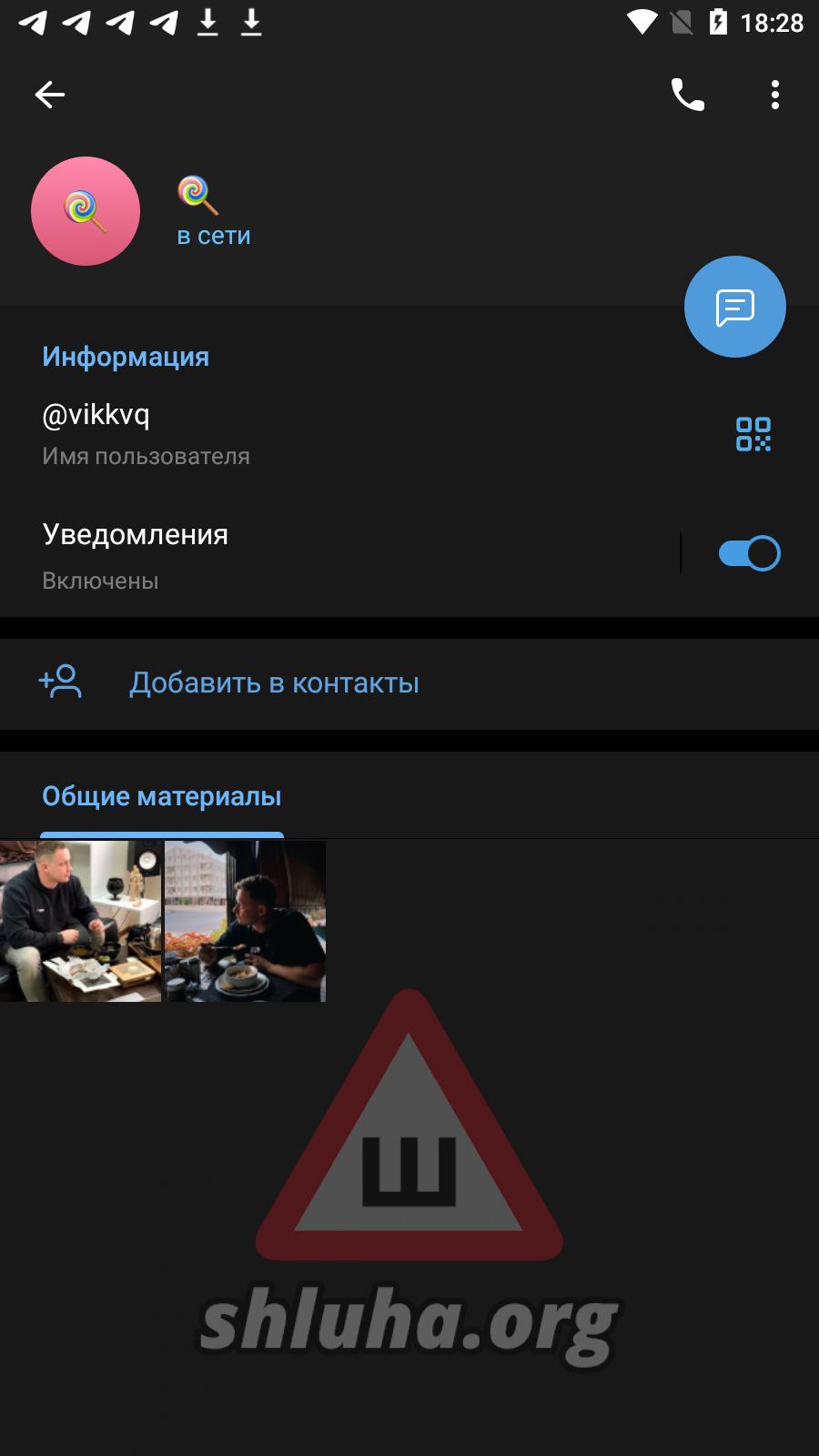This screenshot has height=1456, width=819.
Task: Start a voice call with this user
Action: 688,95
